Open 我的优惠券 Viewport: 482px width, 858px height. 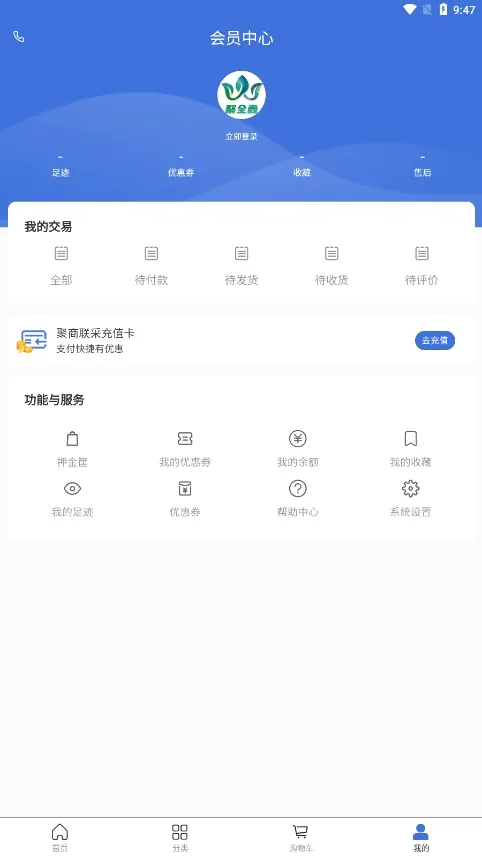[x=185, y=449]
